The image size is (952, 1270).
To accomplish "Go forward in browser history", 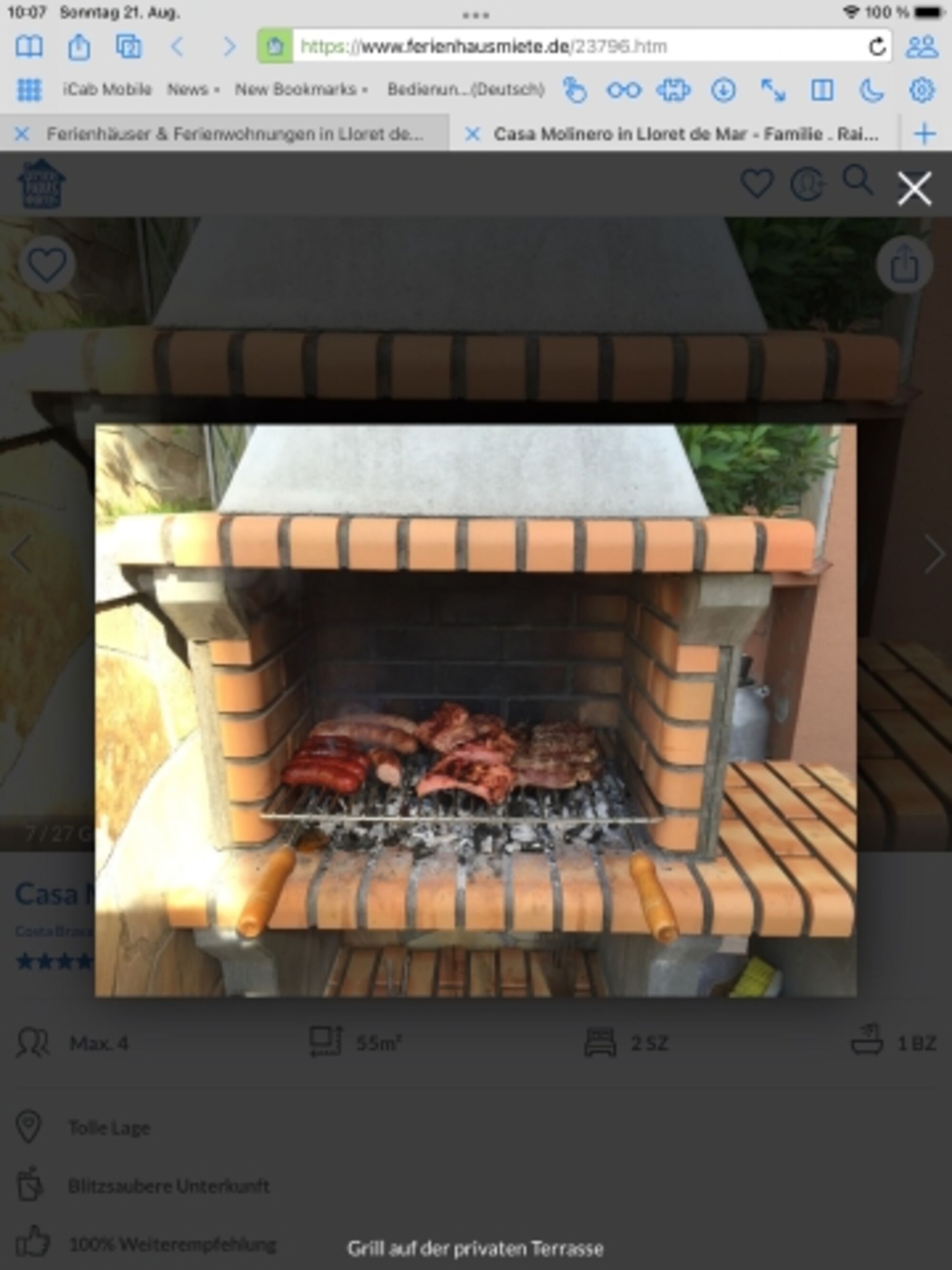I will pos(228,47).
